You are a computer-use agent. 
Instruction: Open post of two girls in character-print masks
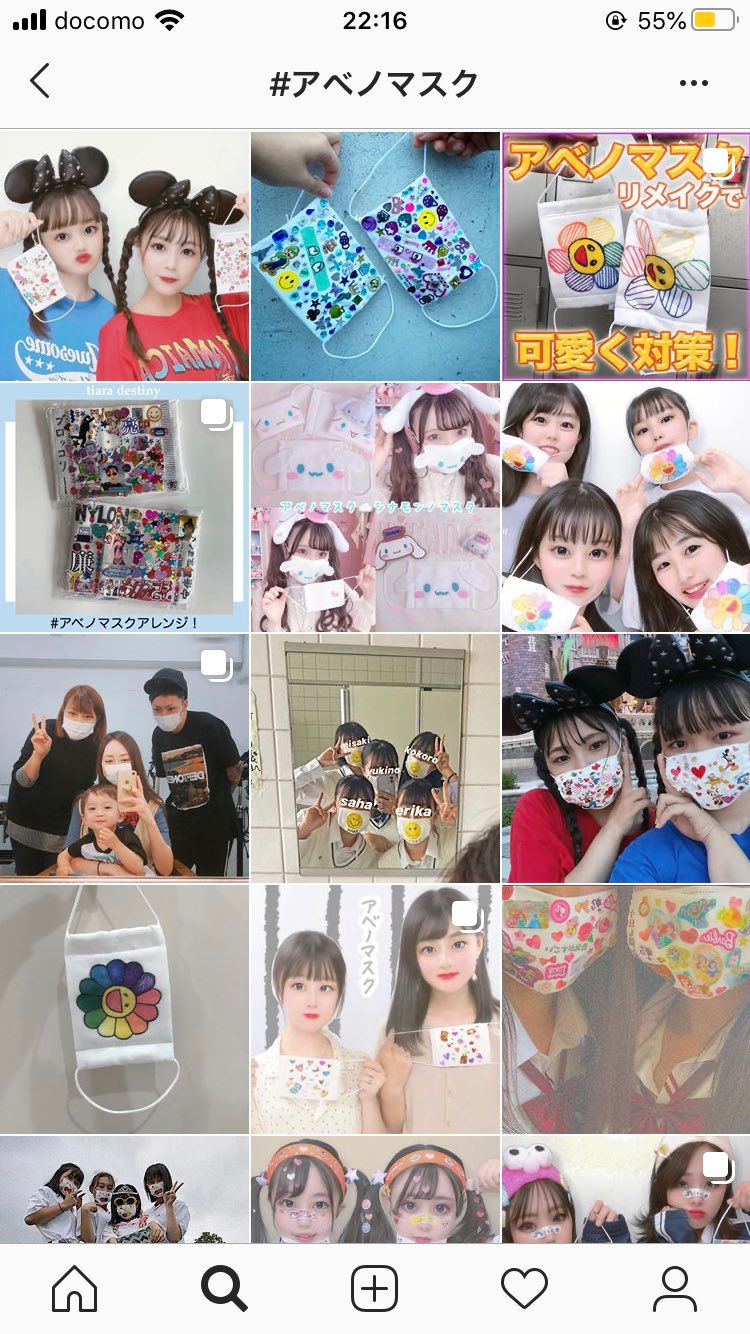[626, 758]
